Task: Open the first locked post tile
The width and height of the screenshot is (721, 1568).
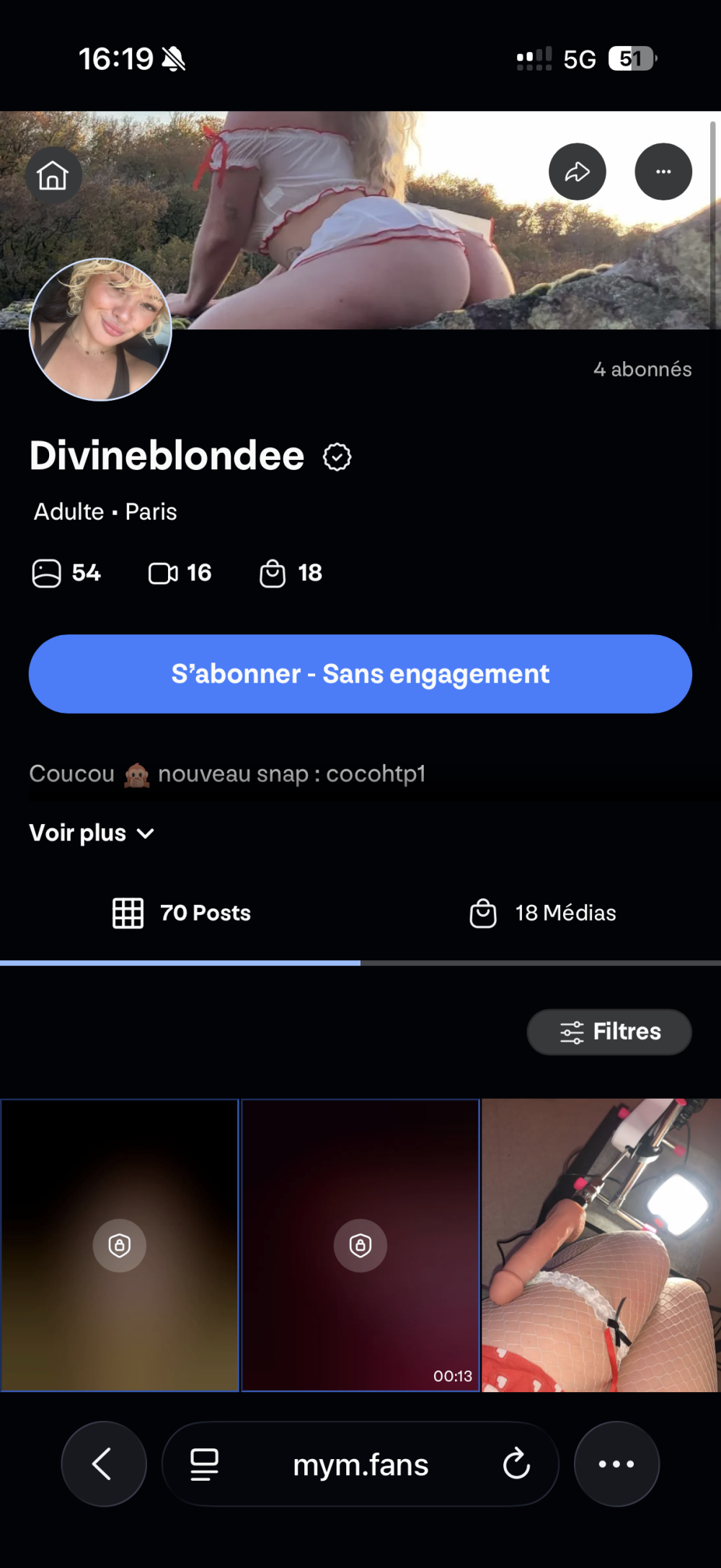Action: [x=120, y=1245]
